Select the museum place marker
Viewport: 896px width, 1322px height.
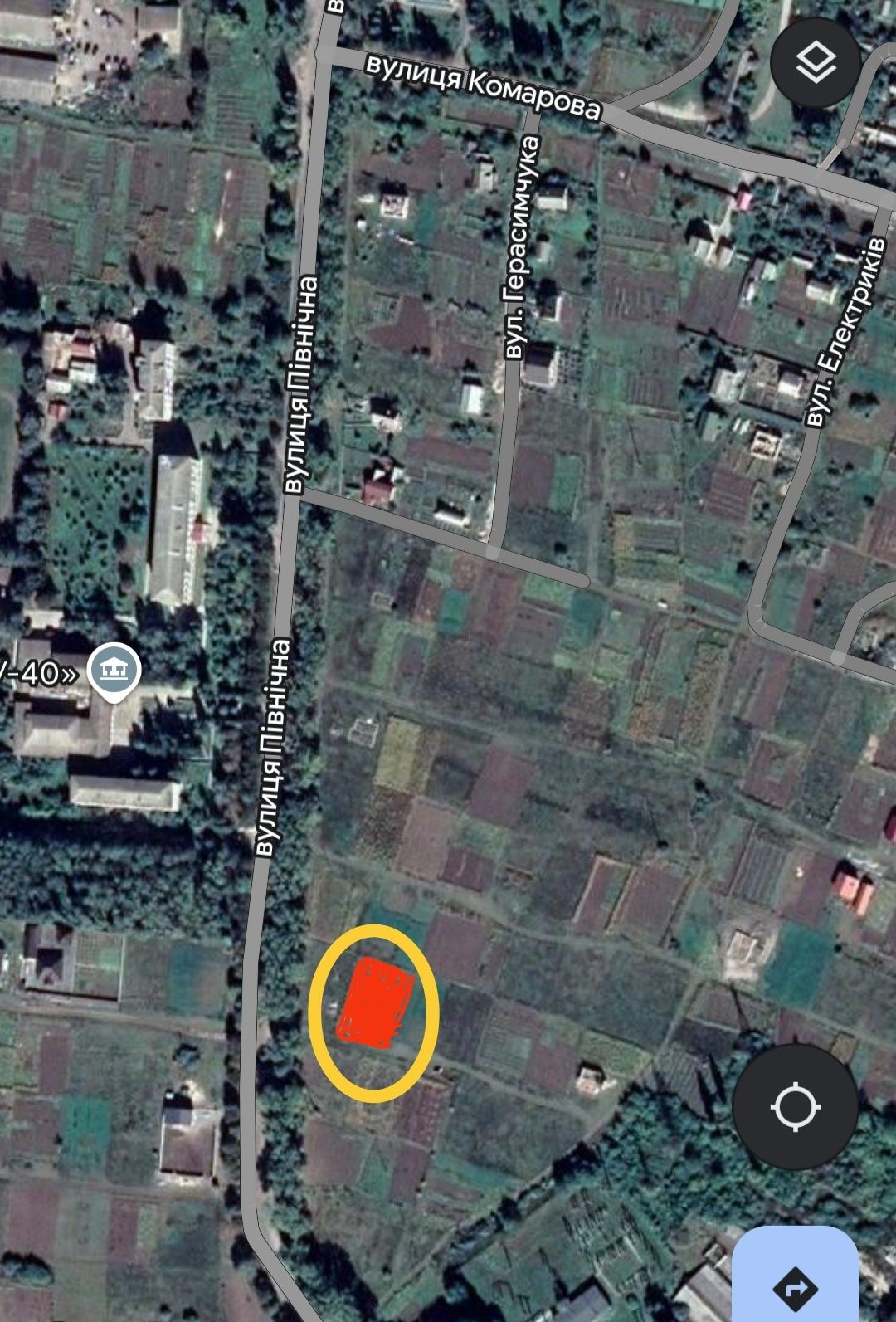[x=114, y=668]
